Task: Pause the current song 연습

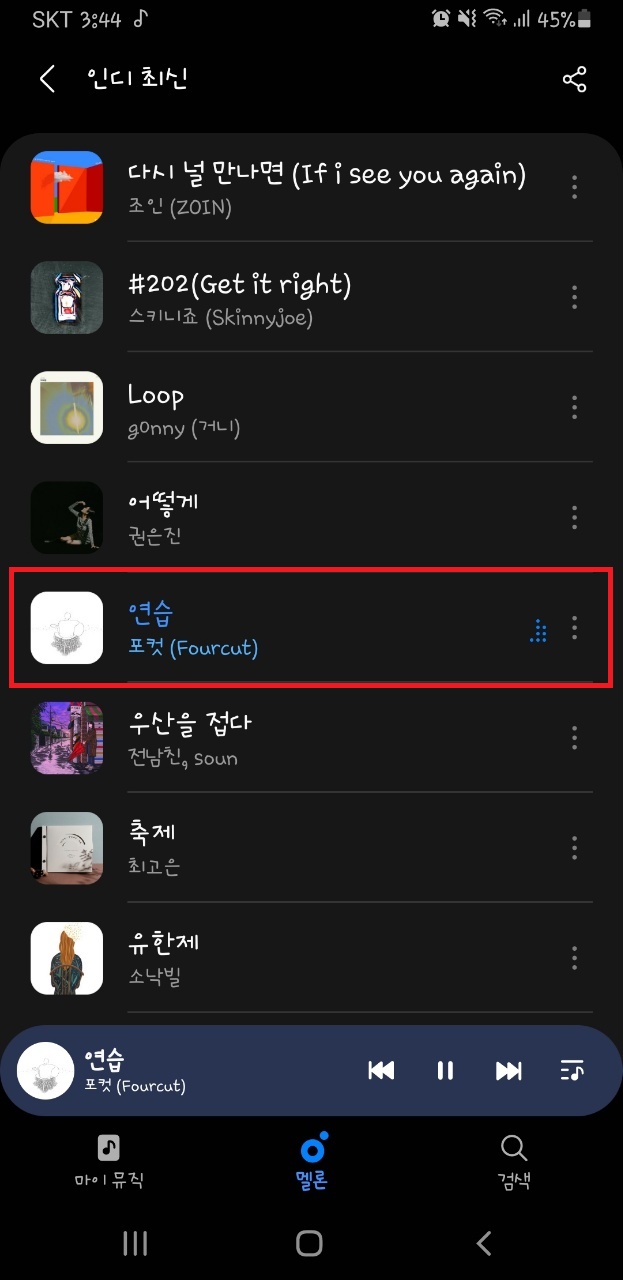Action: [x=445, y=1071]
